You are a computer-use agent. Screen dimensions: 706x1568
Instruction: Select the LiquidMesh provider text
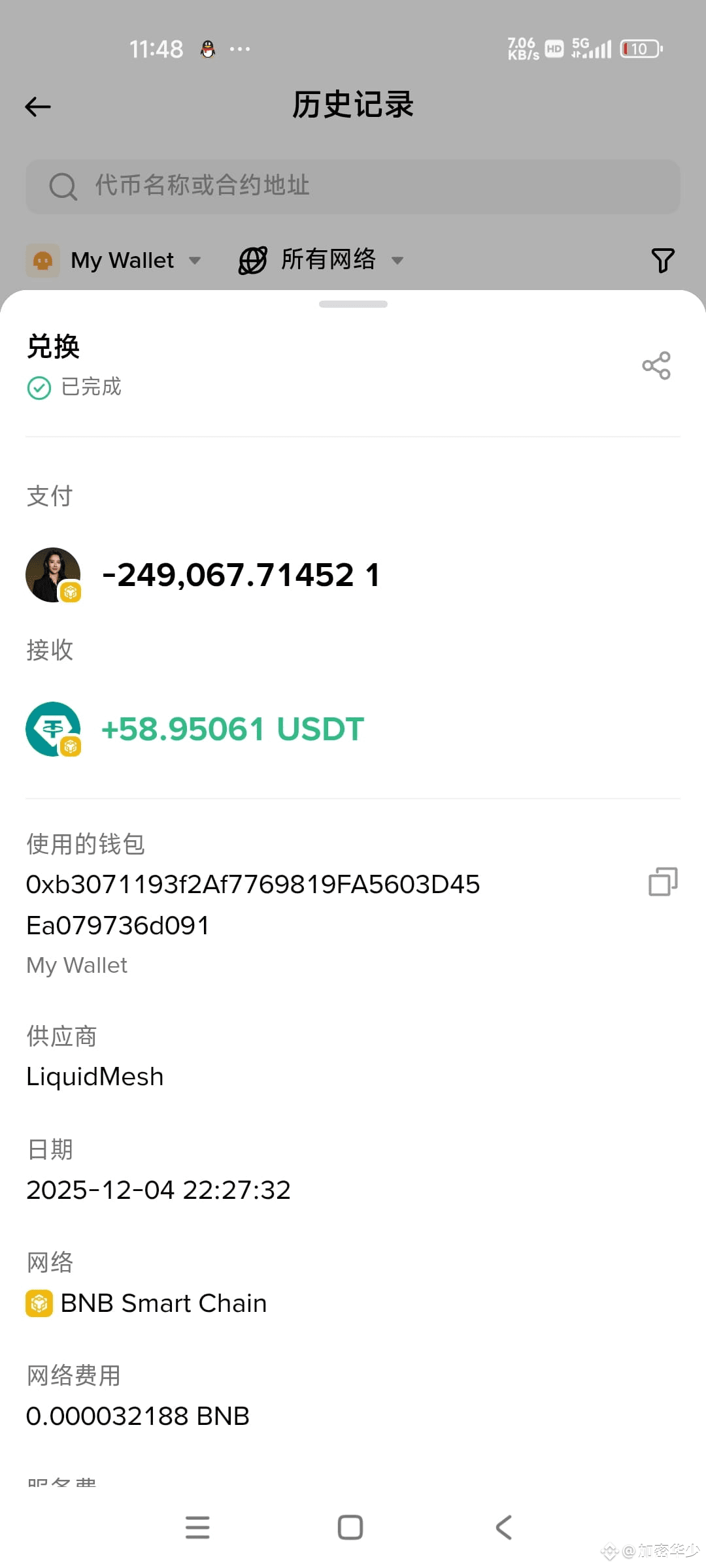[x=94, y=1076]
